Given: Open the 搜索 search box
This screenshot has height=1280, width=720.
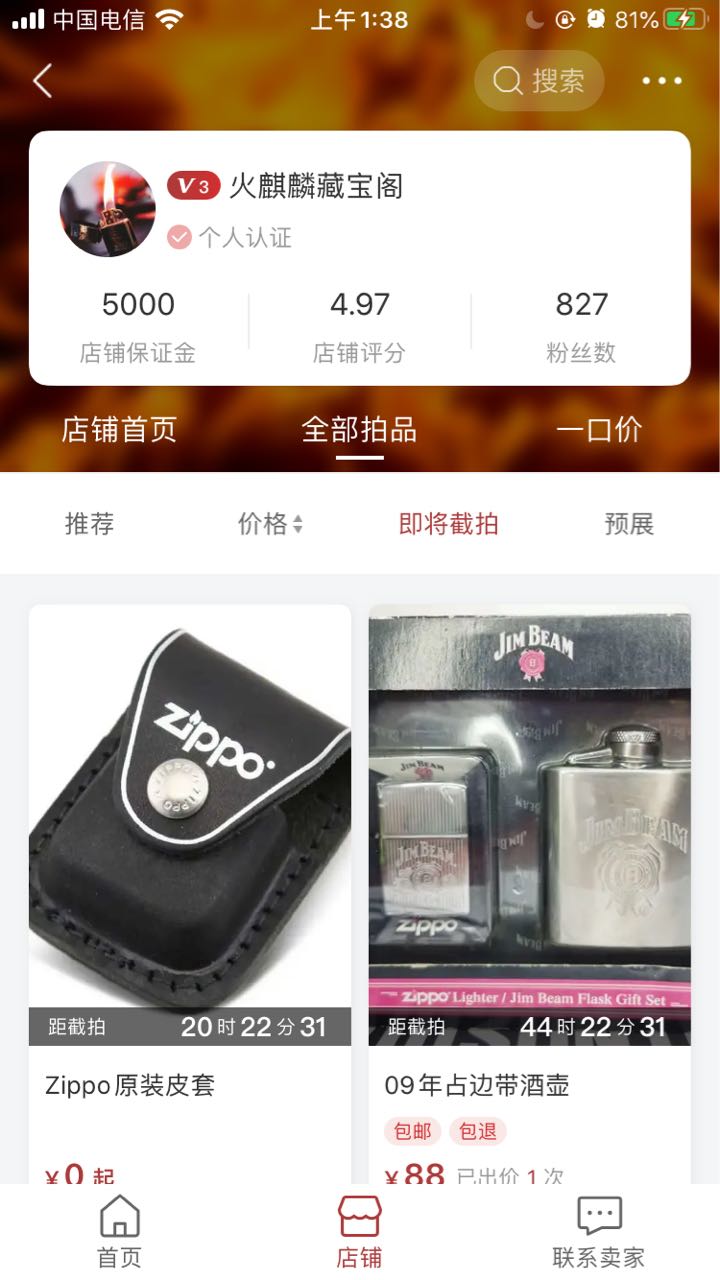Looking at the screenshot, I should click(x=539, y=81).
